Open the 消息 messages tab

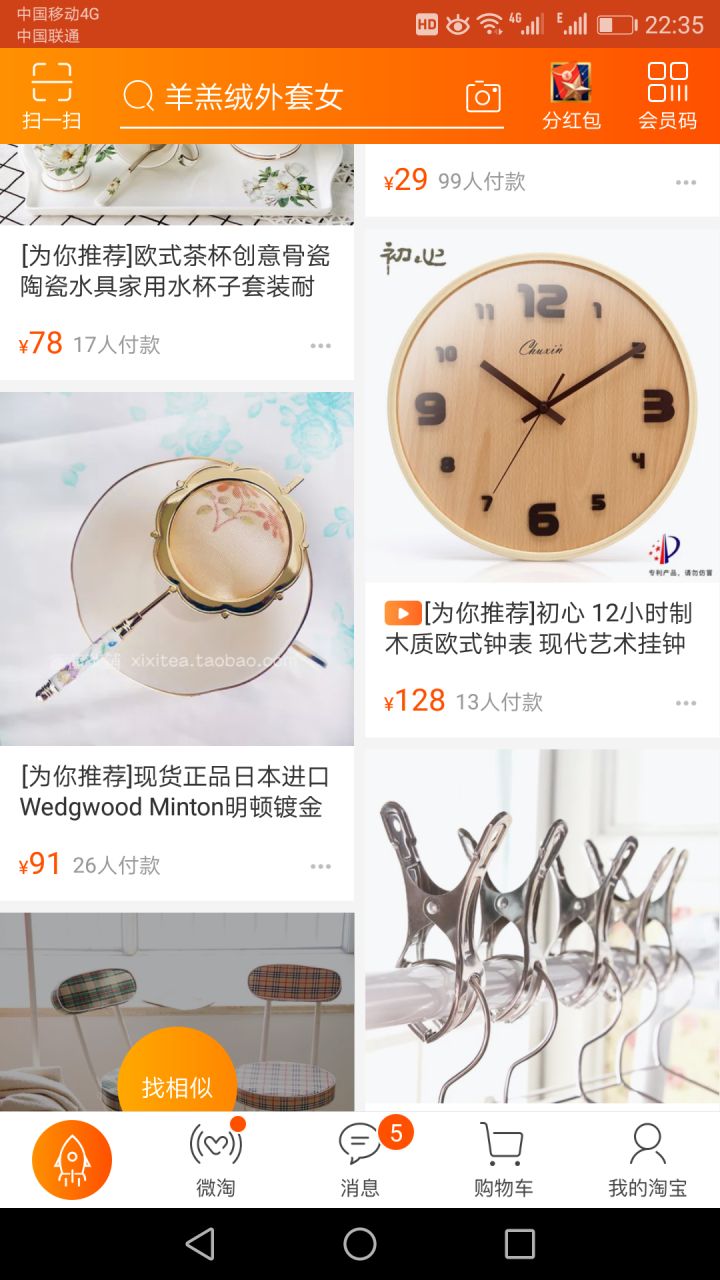360,1160
